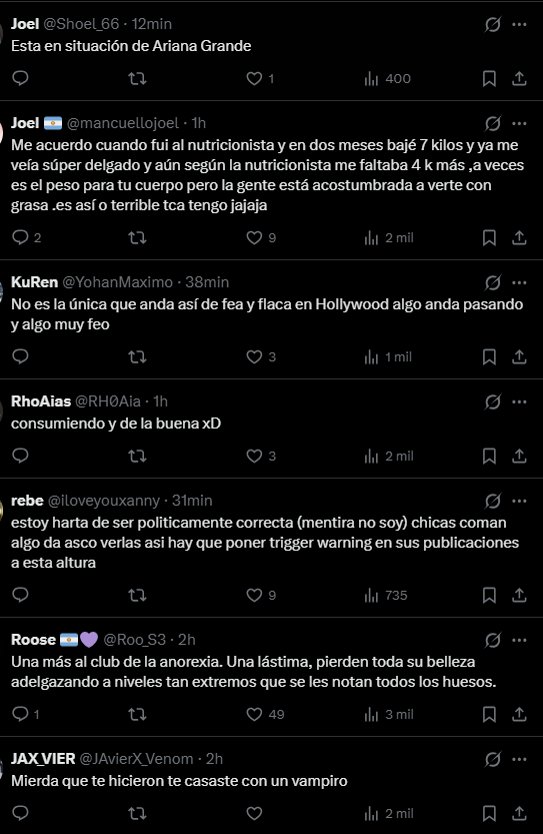The width and height of the screenshot is (543, 834).
Task: View analytics of rebe's 735-view reply
Action: pyautogui.click(x=386, y=595)
